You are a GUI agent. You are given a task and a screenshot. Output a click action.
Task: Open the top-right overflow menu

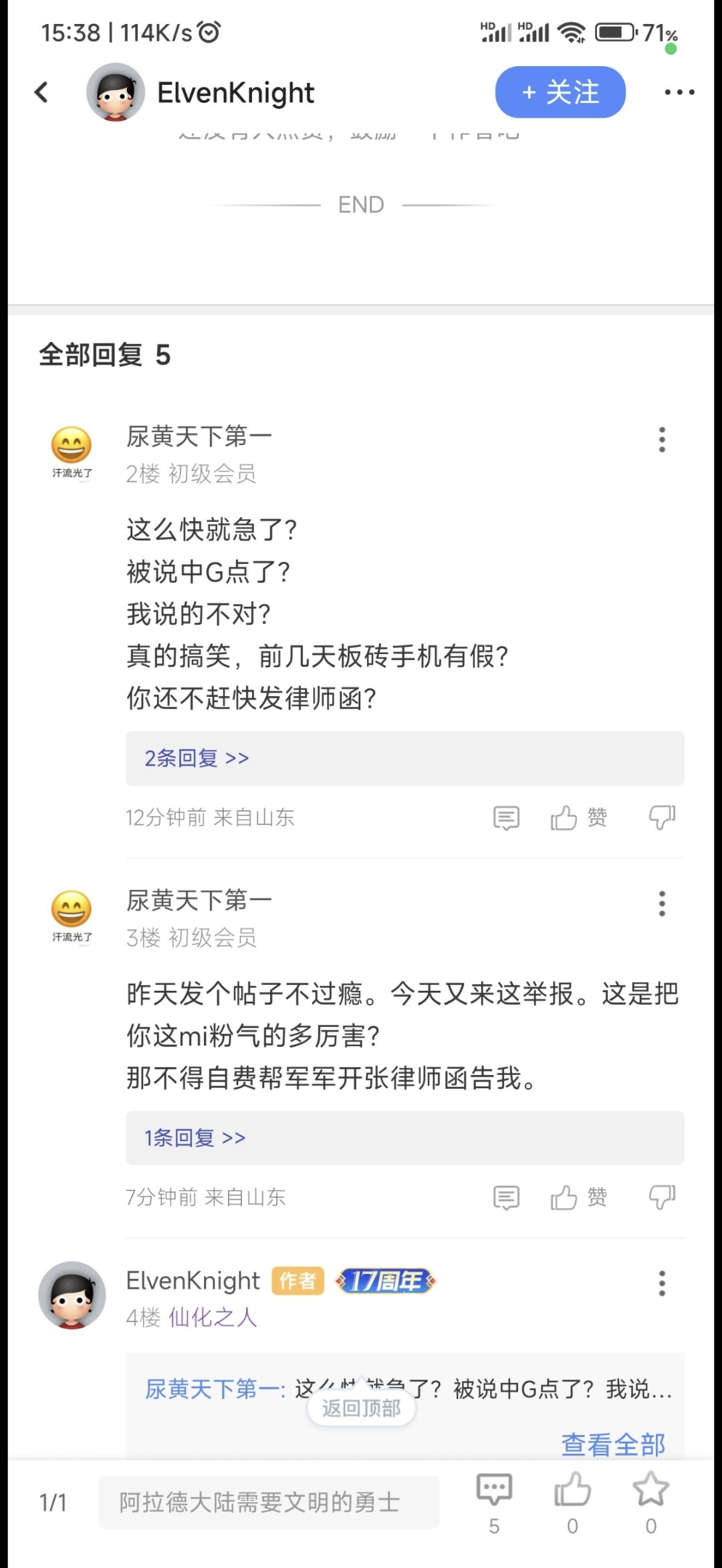click(679, 92)
